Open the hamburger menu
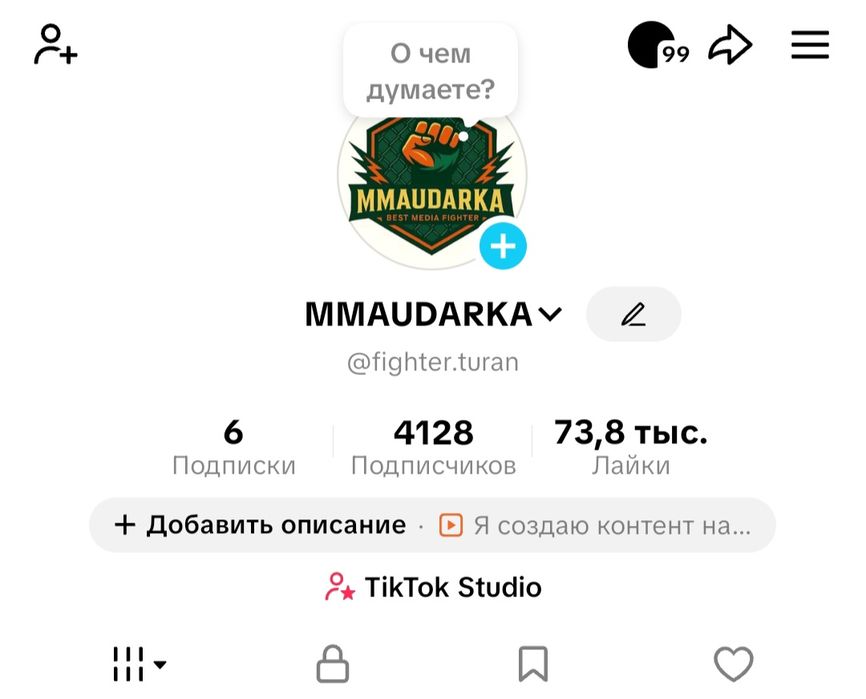This screenshot has width=866, height=699. 810,45
